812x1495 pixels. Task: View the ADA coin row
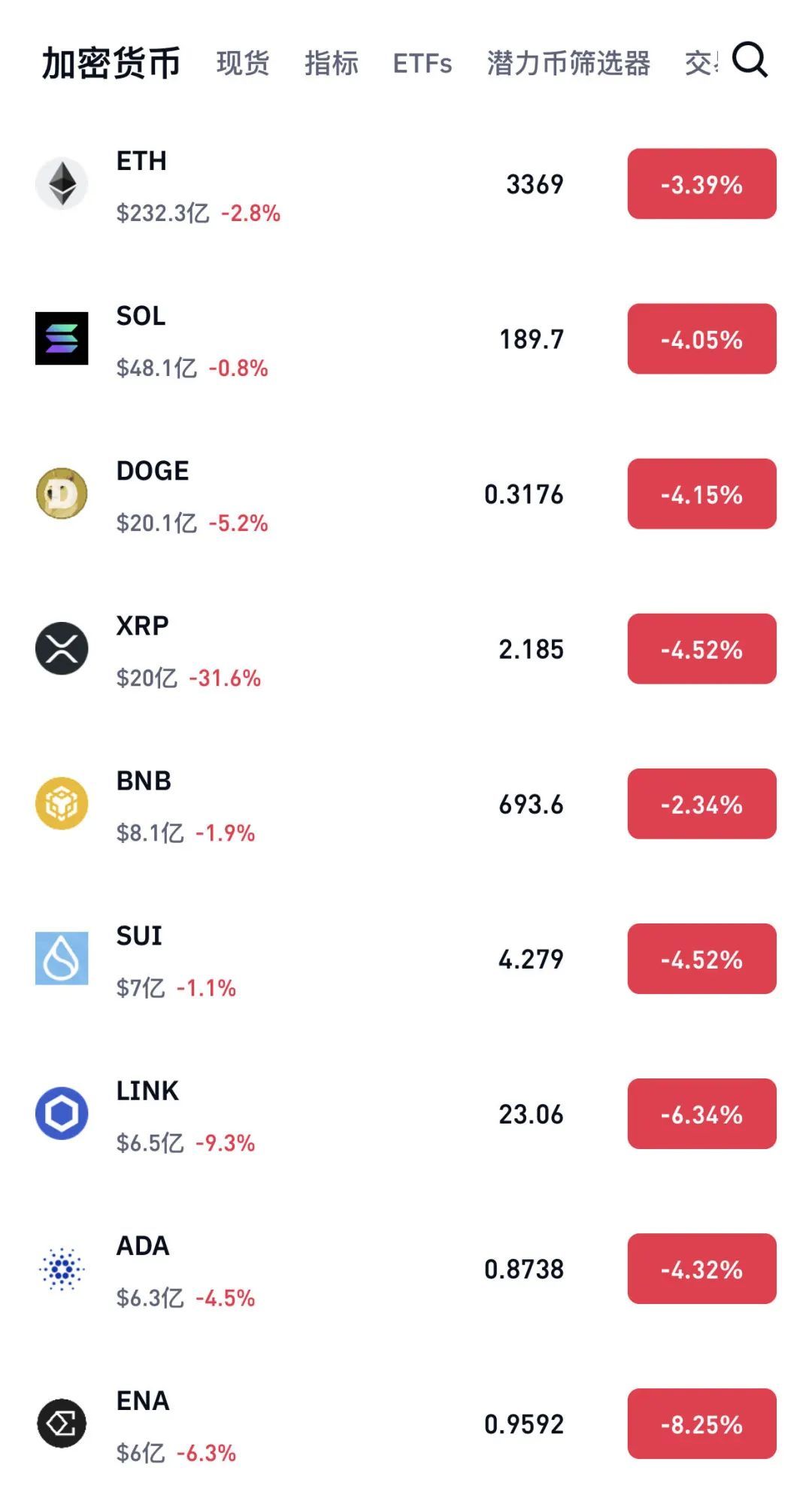(301, 1269)
